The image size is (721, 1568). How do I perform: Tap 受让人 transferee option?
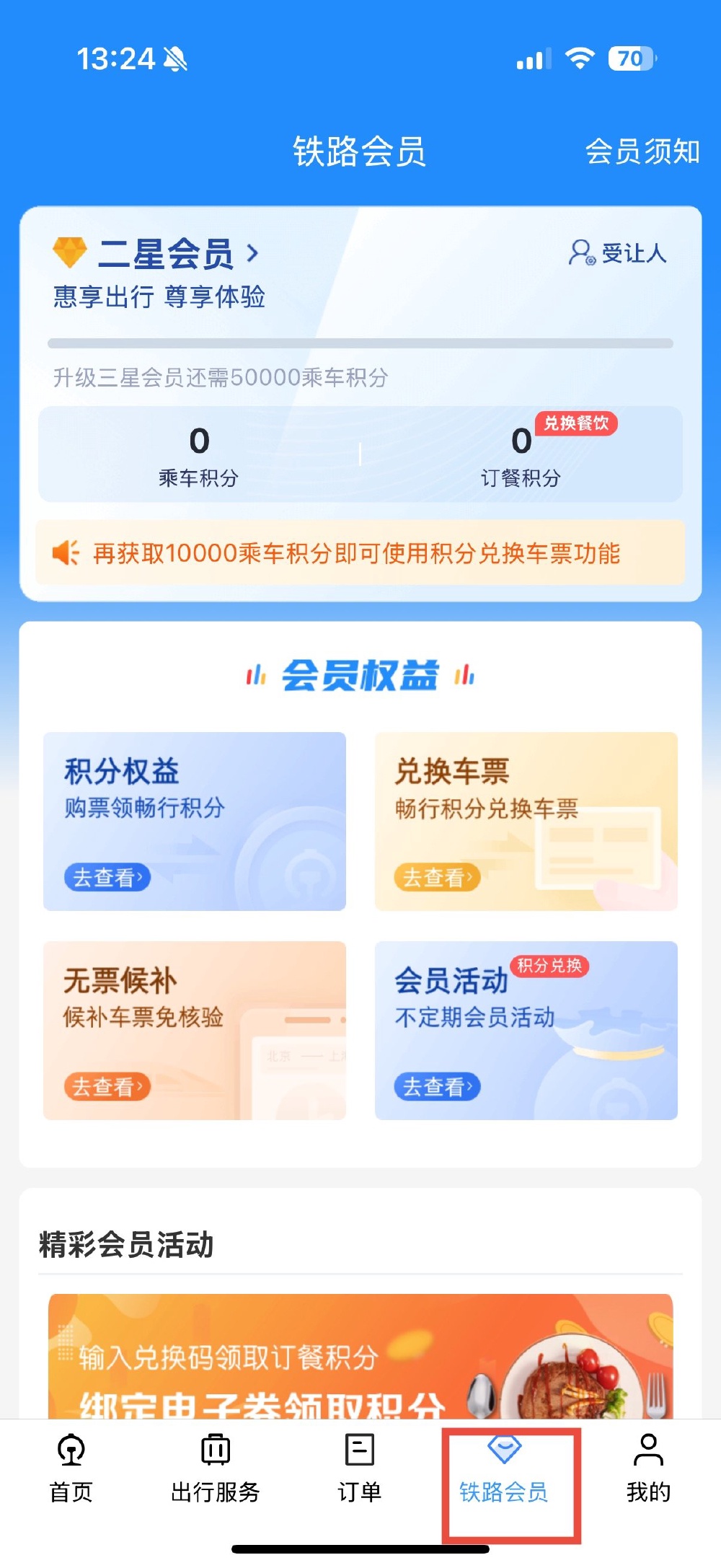[x=618, y=253]
